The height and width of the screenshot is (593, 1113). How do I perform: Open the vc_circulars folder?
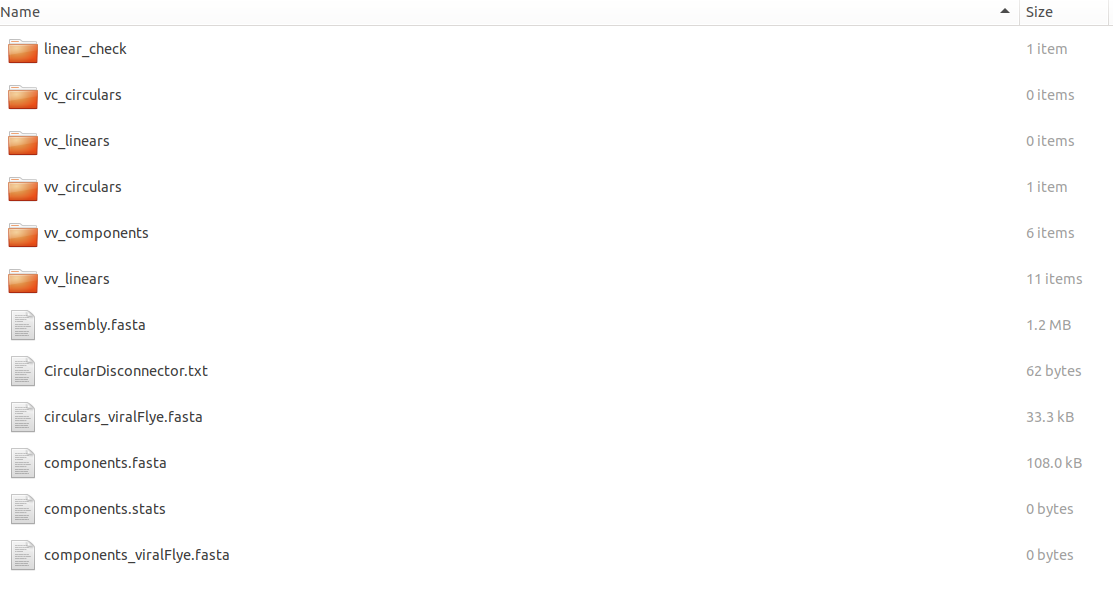tap(82, 95)
